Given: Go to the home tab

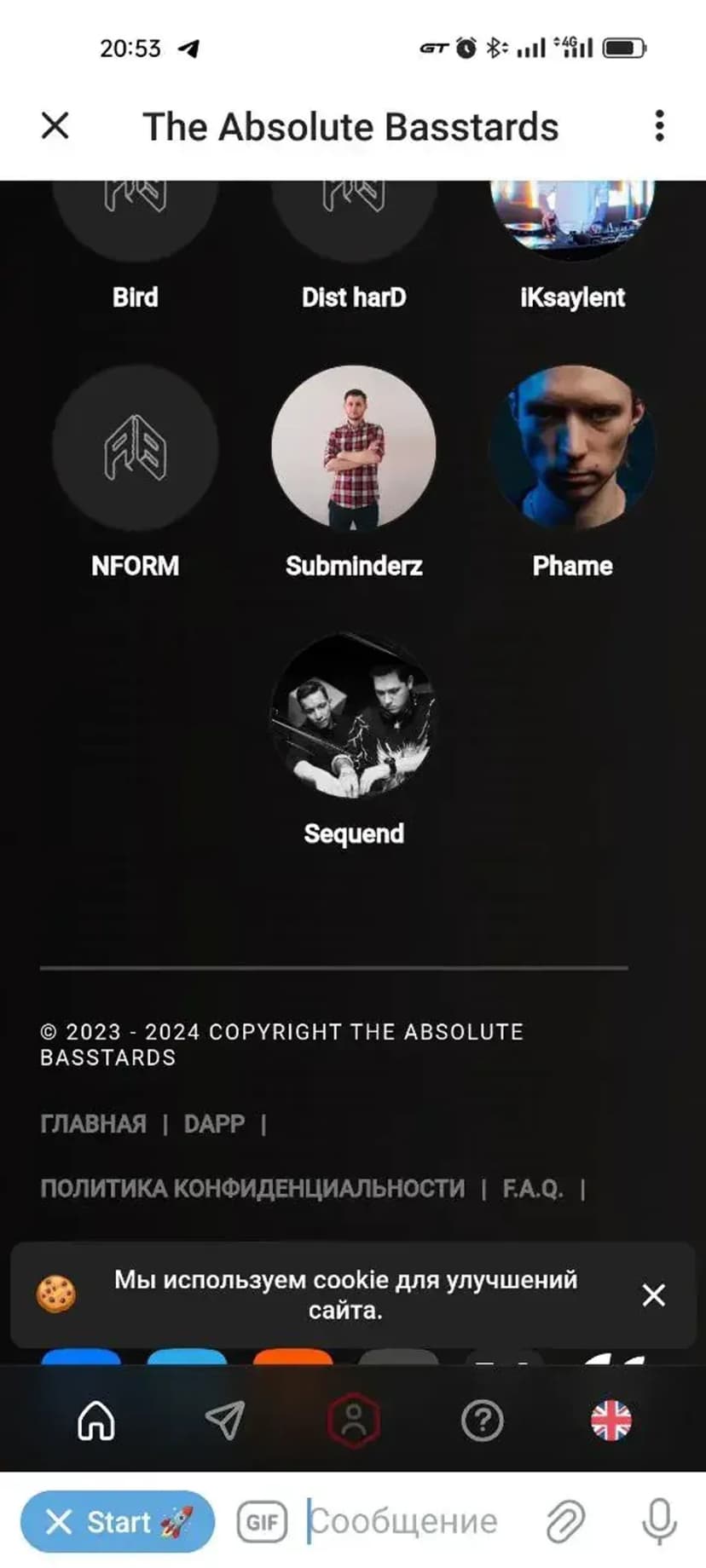Looking at the screenshot, I should tap(96, 1421).
